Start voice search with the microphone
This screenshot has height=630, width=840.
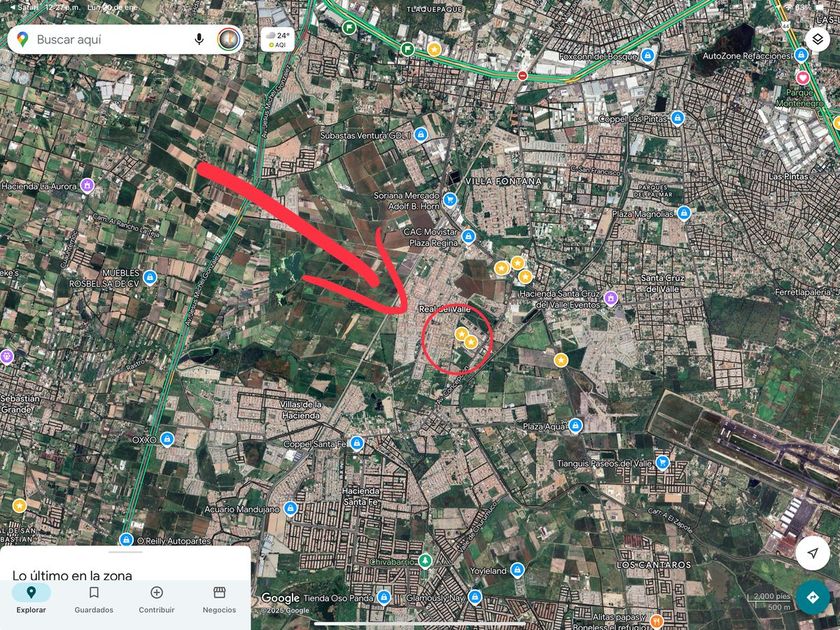200,39
